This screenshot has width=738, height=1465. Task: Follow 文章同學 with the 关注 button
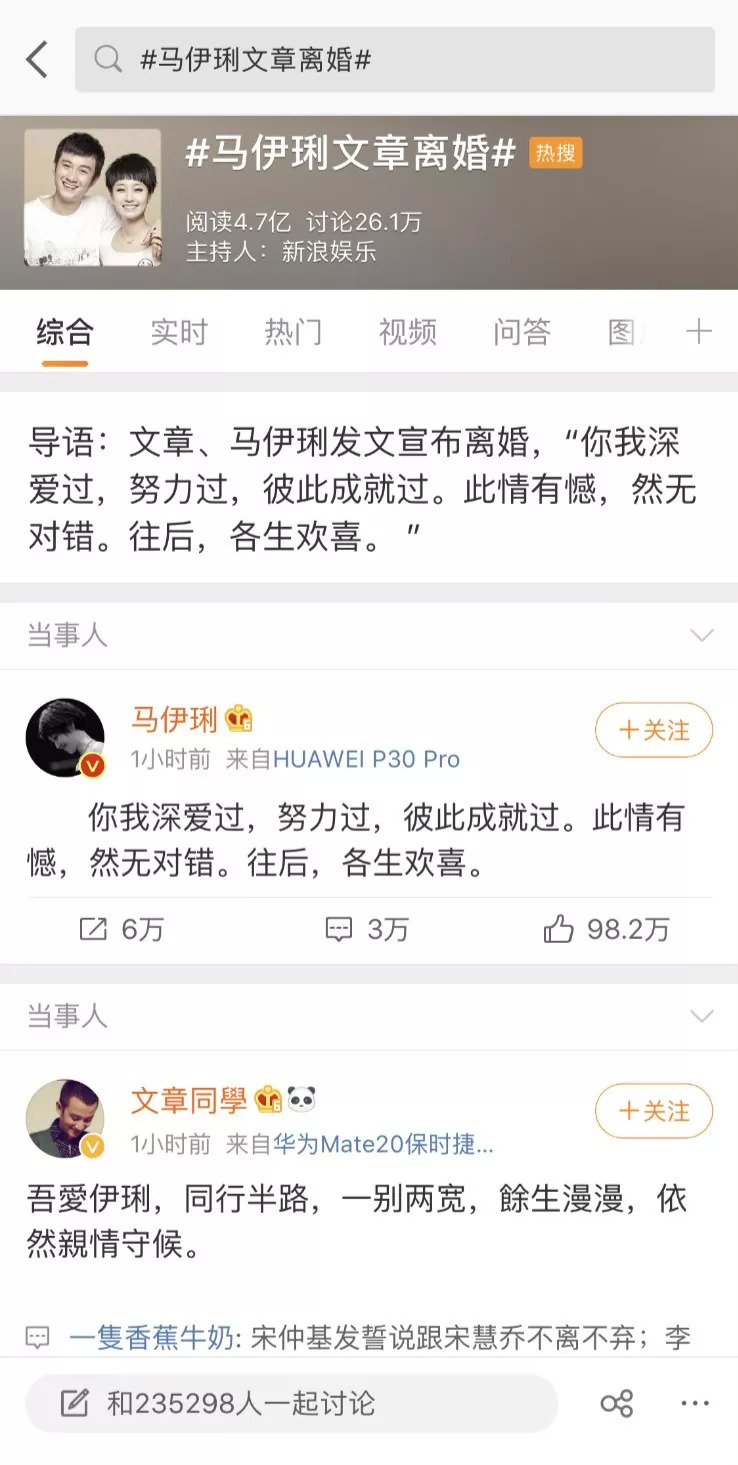point(654,1111)
